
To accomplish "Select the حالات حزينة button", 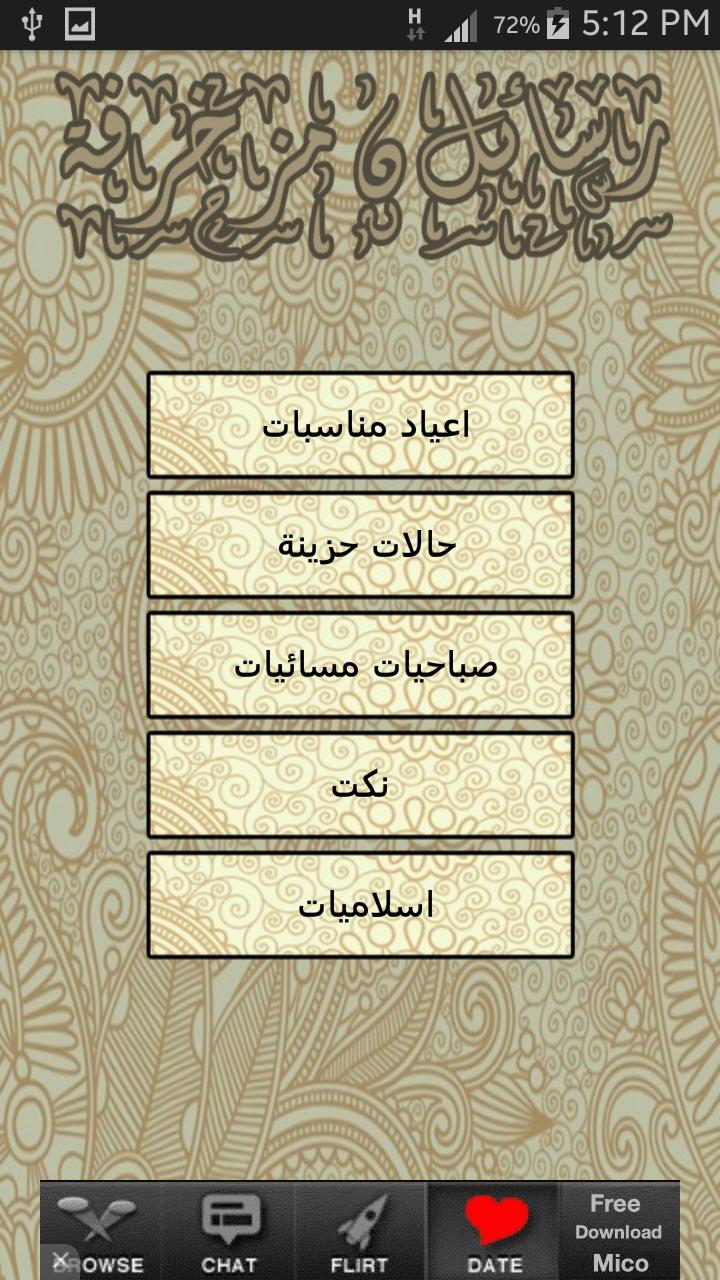I will [360, 545].
